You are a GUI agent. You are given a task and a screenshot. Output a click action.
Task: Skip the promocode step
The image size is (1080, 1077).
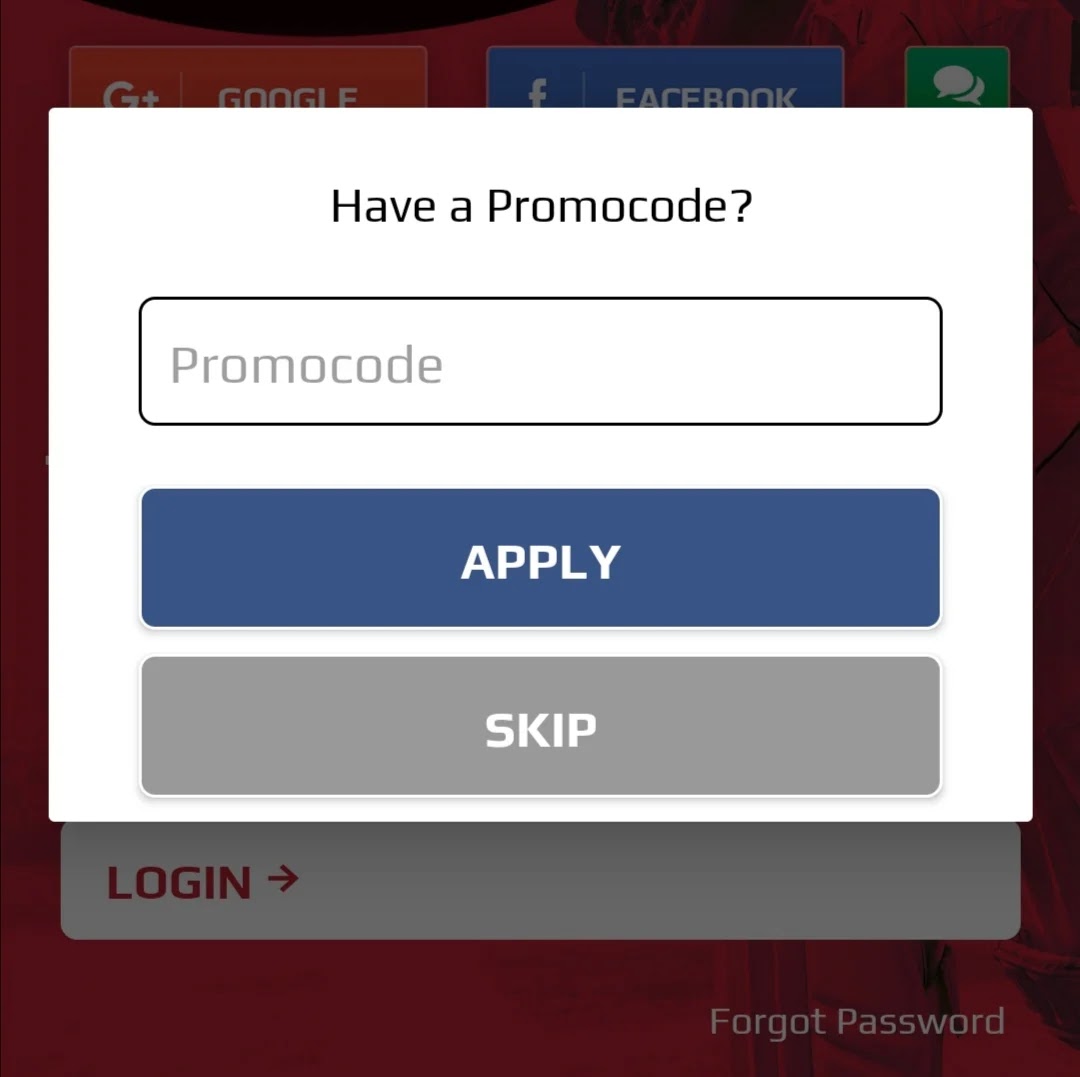[x=540, y=726]
